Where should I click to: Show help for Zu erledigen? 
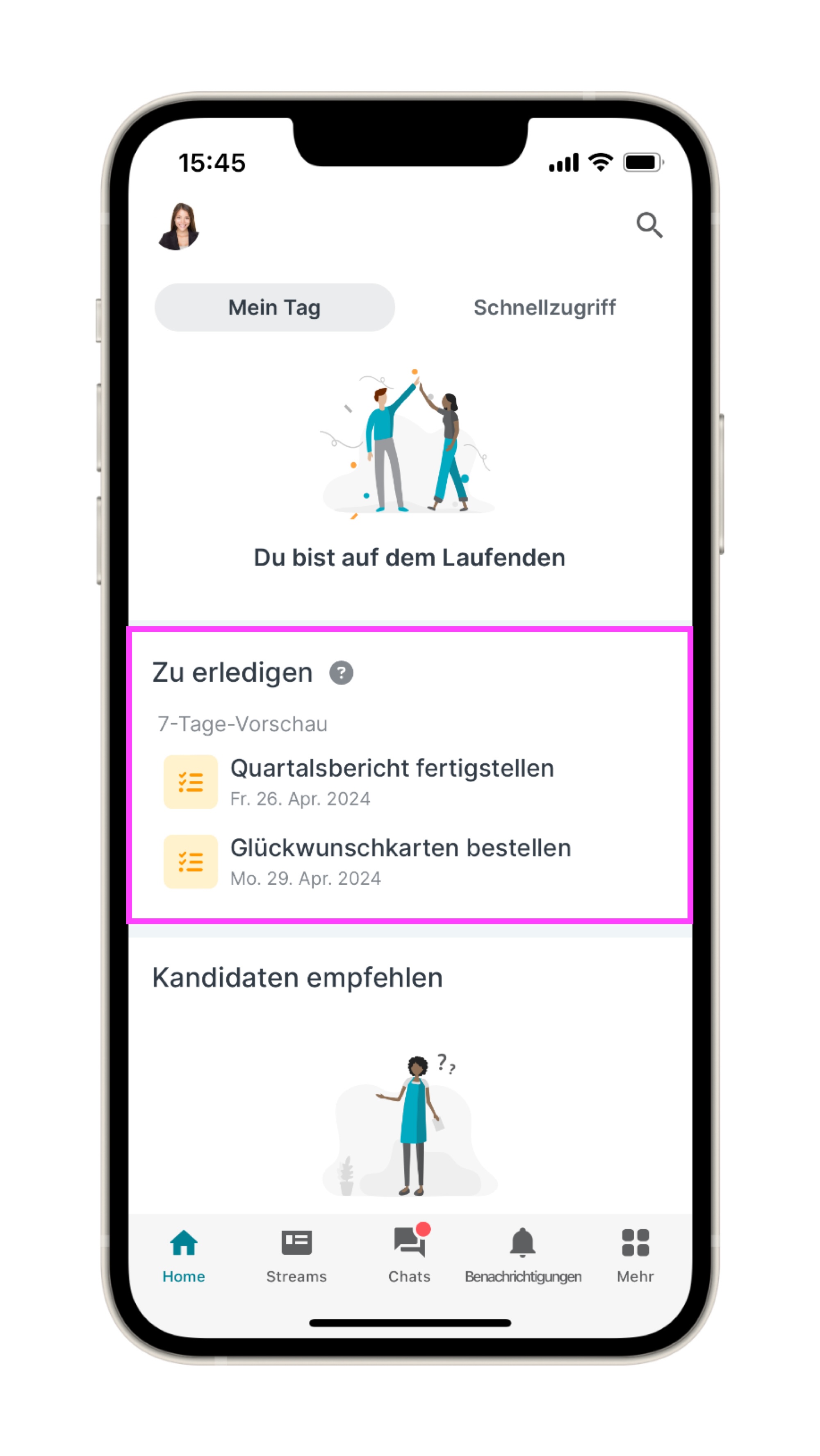[341, 672]
